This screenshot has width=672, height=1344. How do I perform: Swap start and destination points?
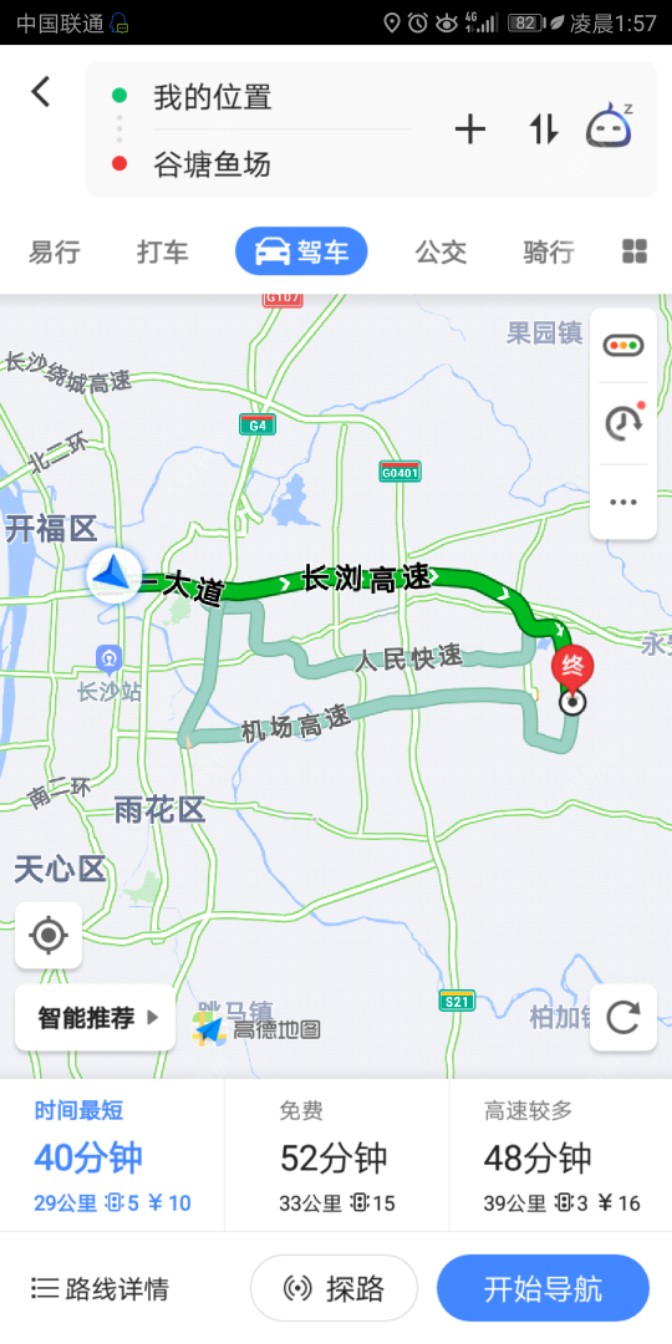coord(543,130)
